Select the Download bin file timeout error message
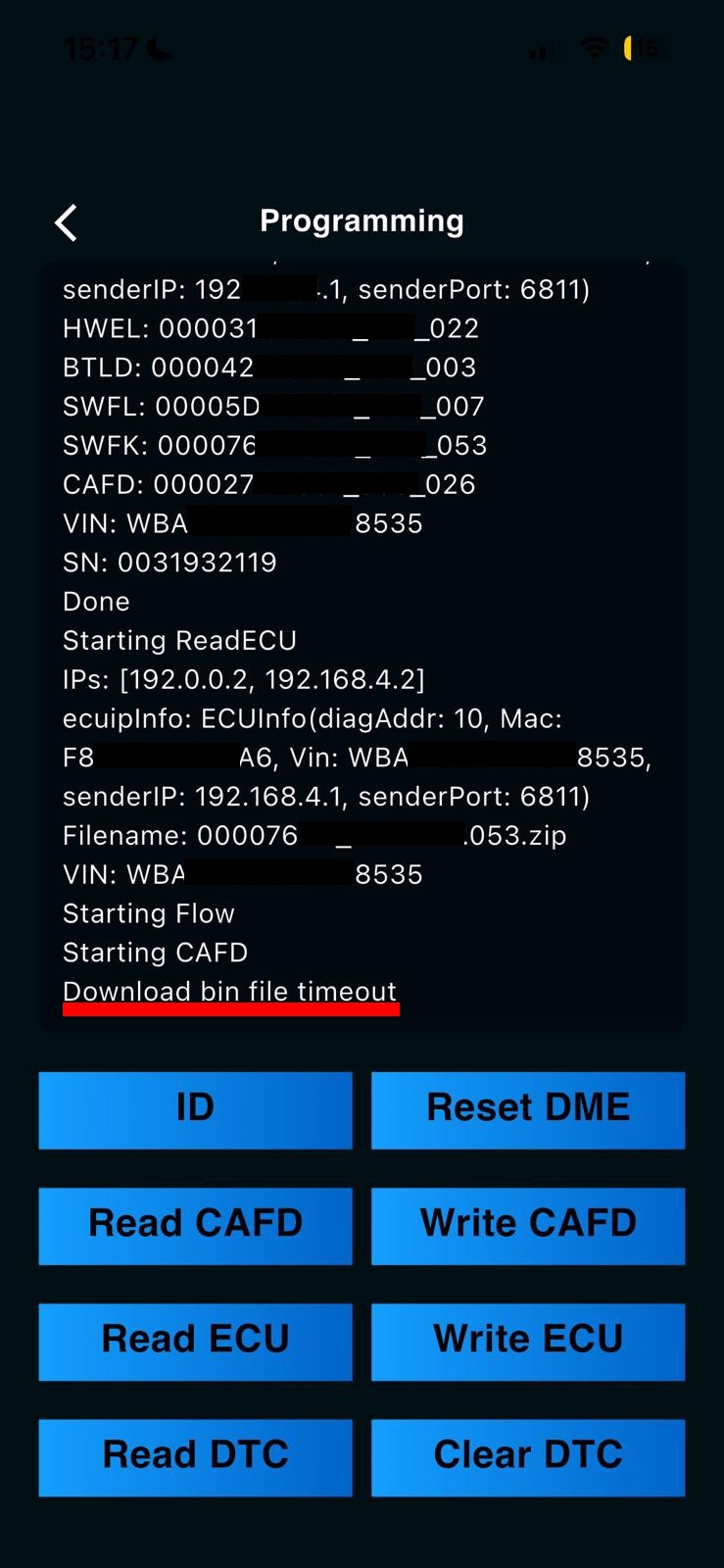The height and width of the screenshot is (1568, 724). [230, 991]
